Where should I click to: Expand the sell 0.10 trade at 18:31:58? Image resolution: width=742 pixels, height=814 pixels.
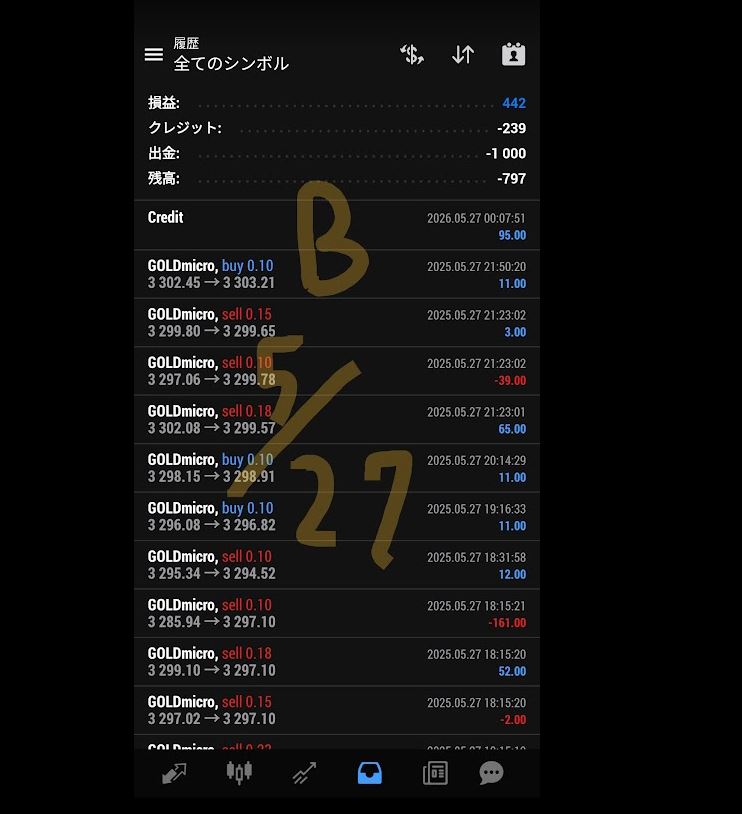[x=336, y=565]
